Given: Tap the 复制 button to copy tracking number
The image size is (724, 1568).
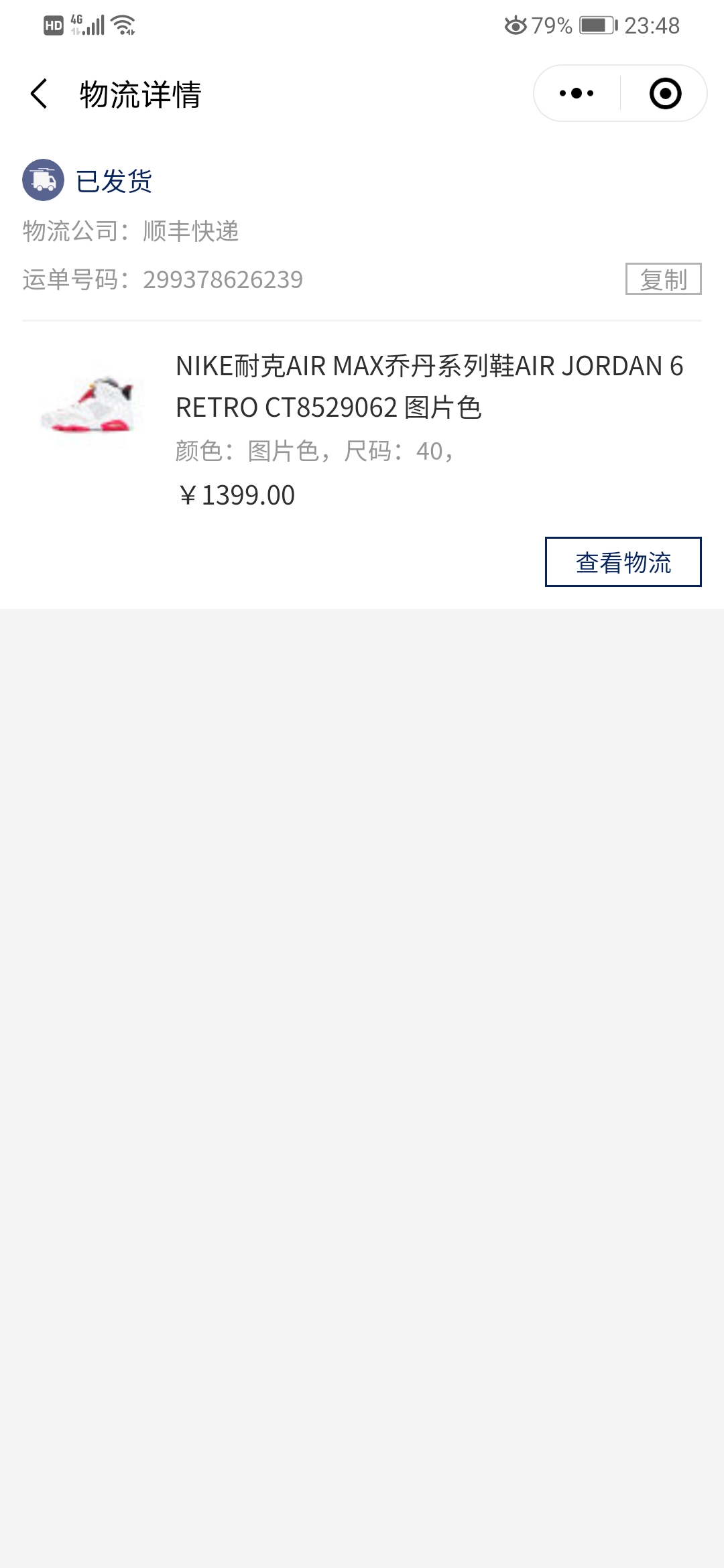Looking at the screenshot, I should coord(662,281).
